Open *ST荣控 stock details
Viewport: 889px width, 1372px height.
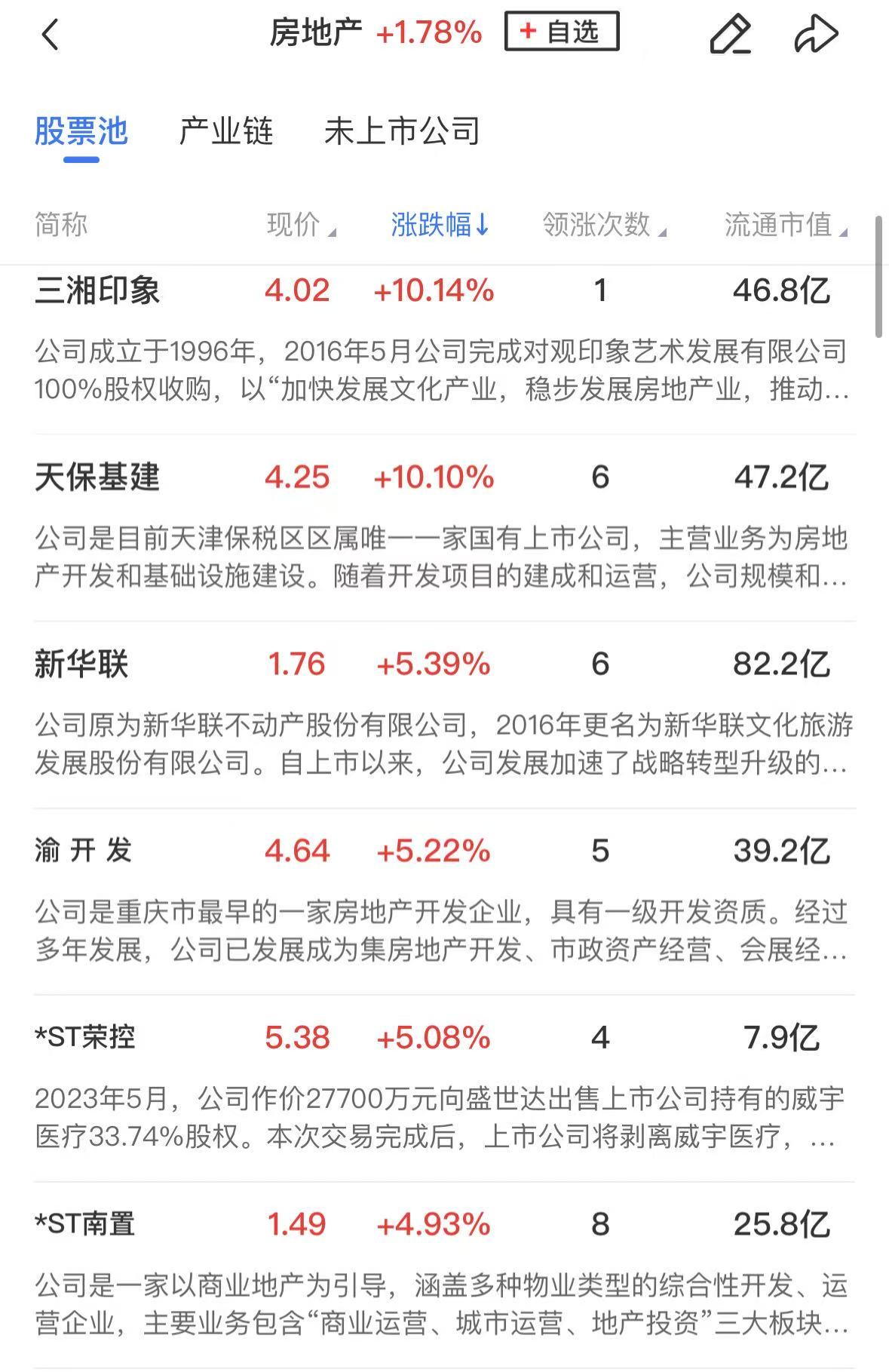pos(85,1037)
